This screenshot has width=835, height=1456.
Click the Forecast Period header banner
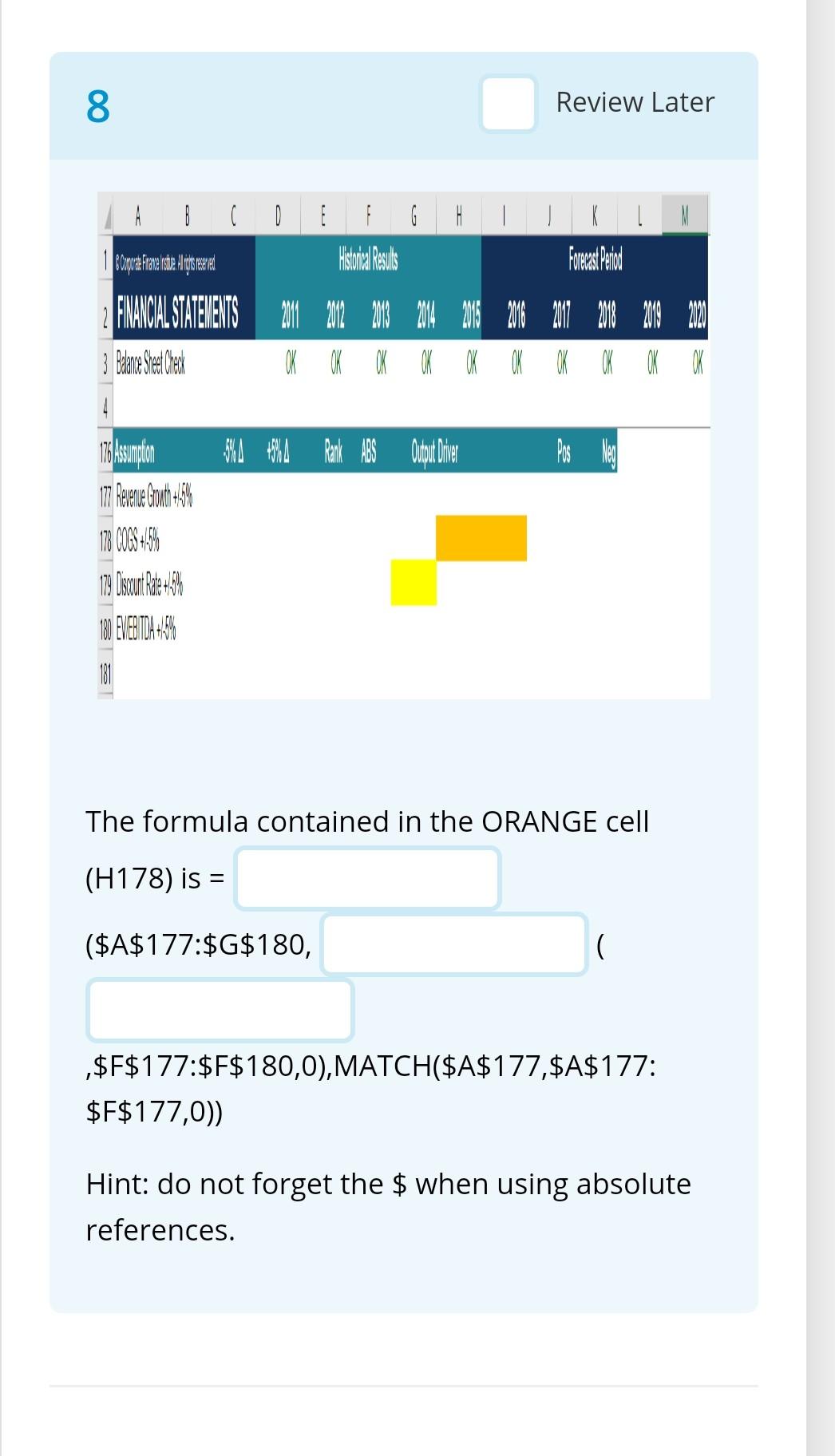click(x=596, y=258)
